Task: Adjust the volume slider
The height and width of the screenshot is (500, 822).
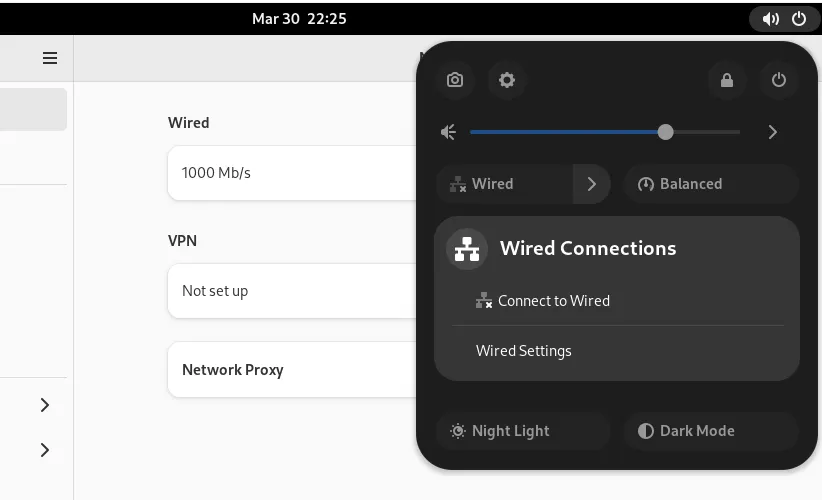Action: (665, 132)
